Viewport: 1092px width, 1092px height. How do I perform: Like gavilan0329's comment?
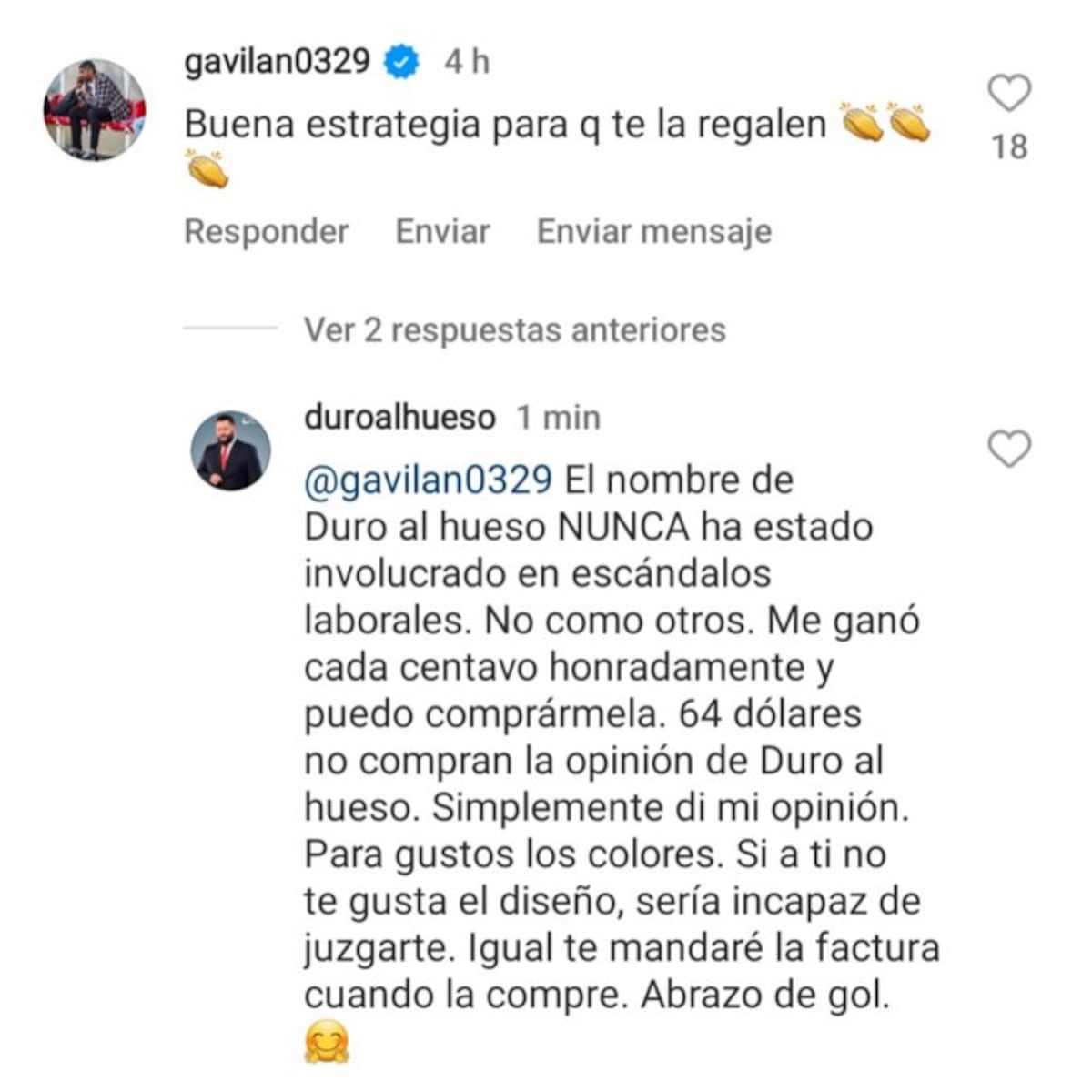(x=1009, y=94)
